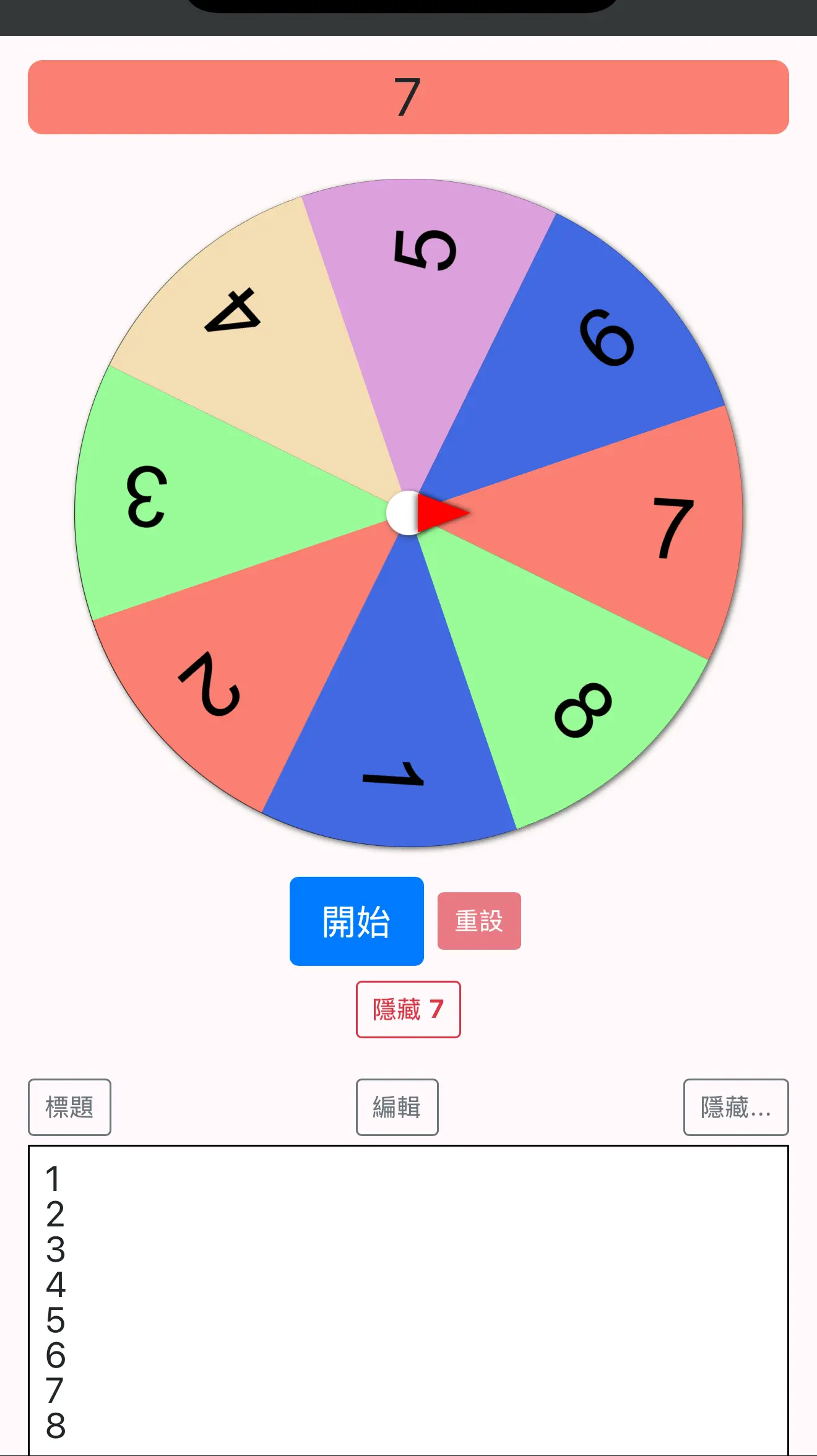Hide result using 隱藏 7 button
817x1456 pixels.
(x=408, y=1009)
